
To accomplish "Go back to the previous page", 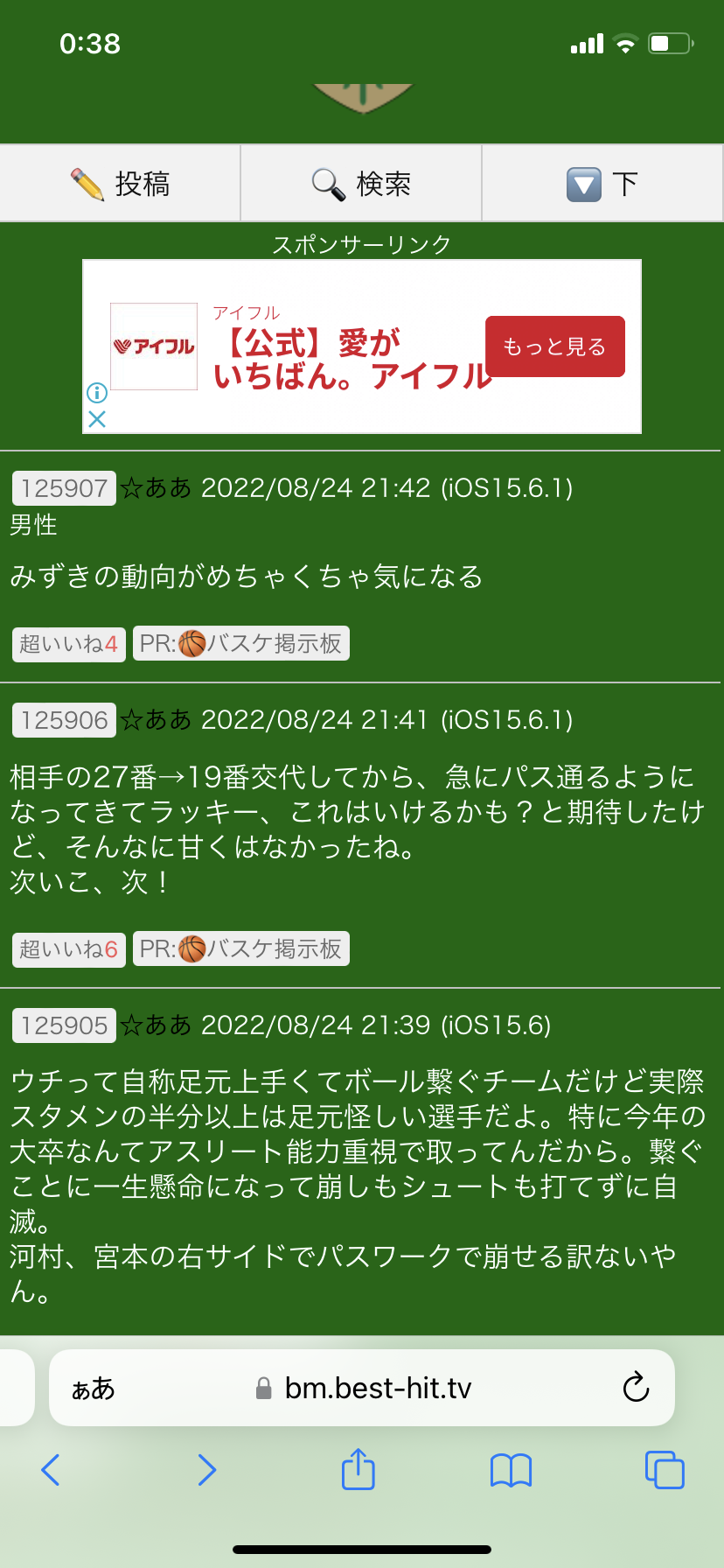I will [51, 1470].
